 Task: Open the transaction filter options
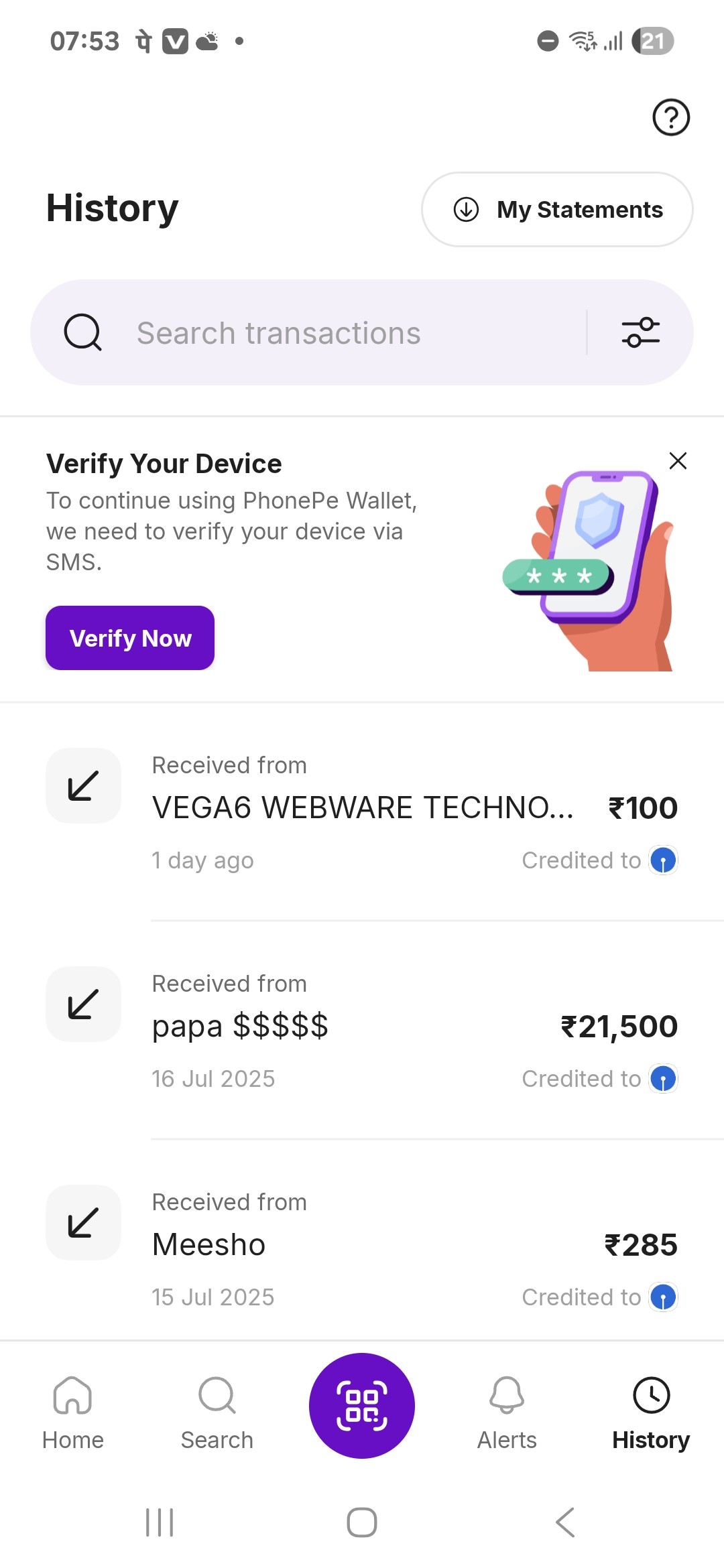640,332
